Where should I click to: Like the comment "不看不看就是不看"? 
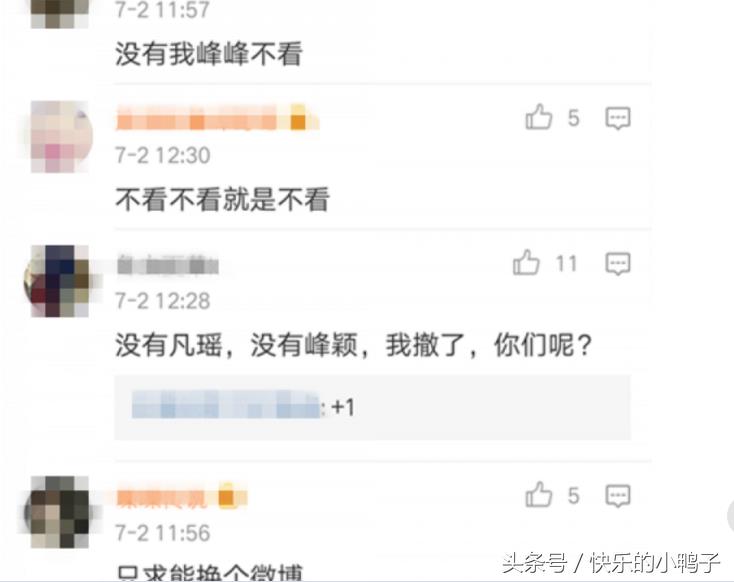click(x=539, y=118)
